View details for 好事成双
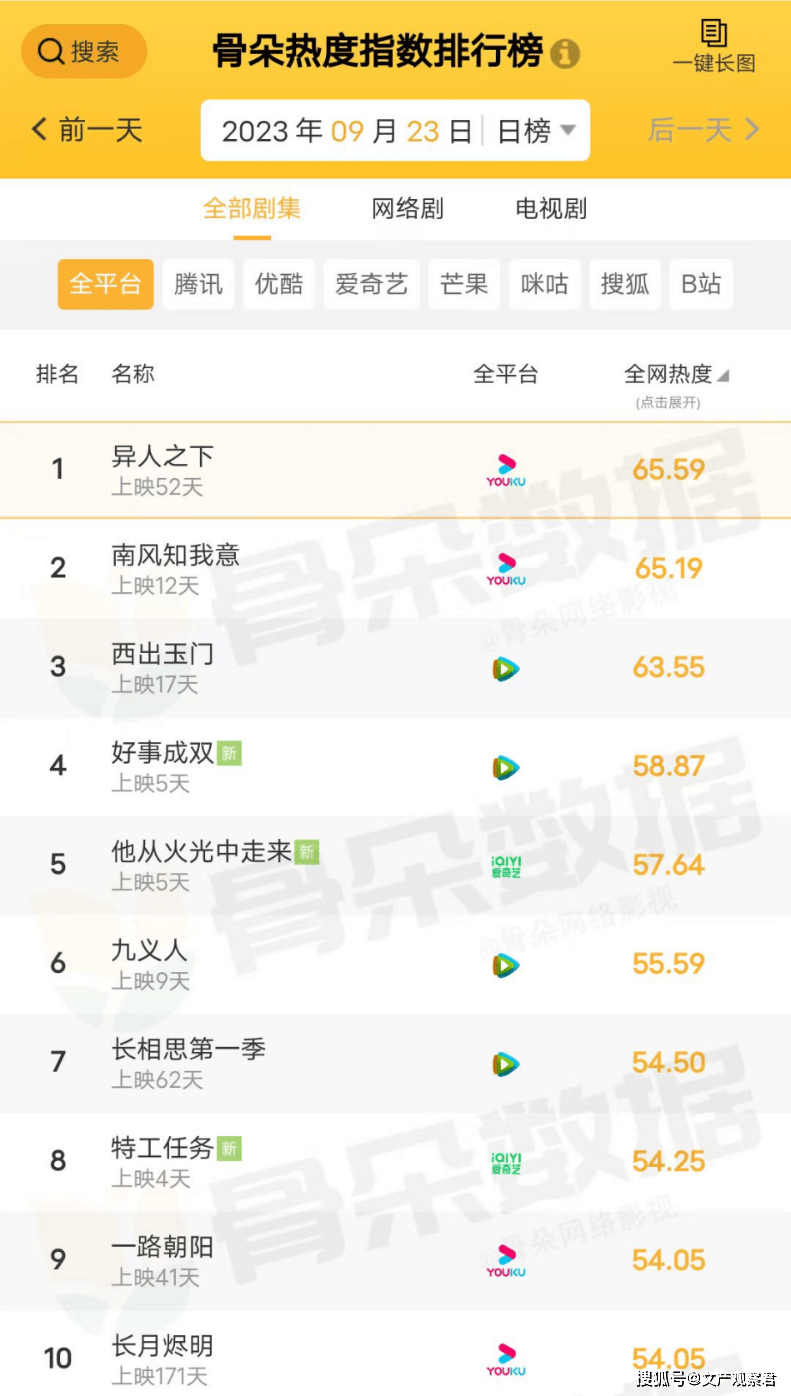The image size is (791, 1396). point(395,766)
